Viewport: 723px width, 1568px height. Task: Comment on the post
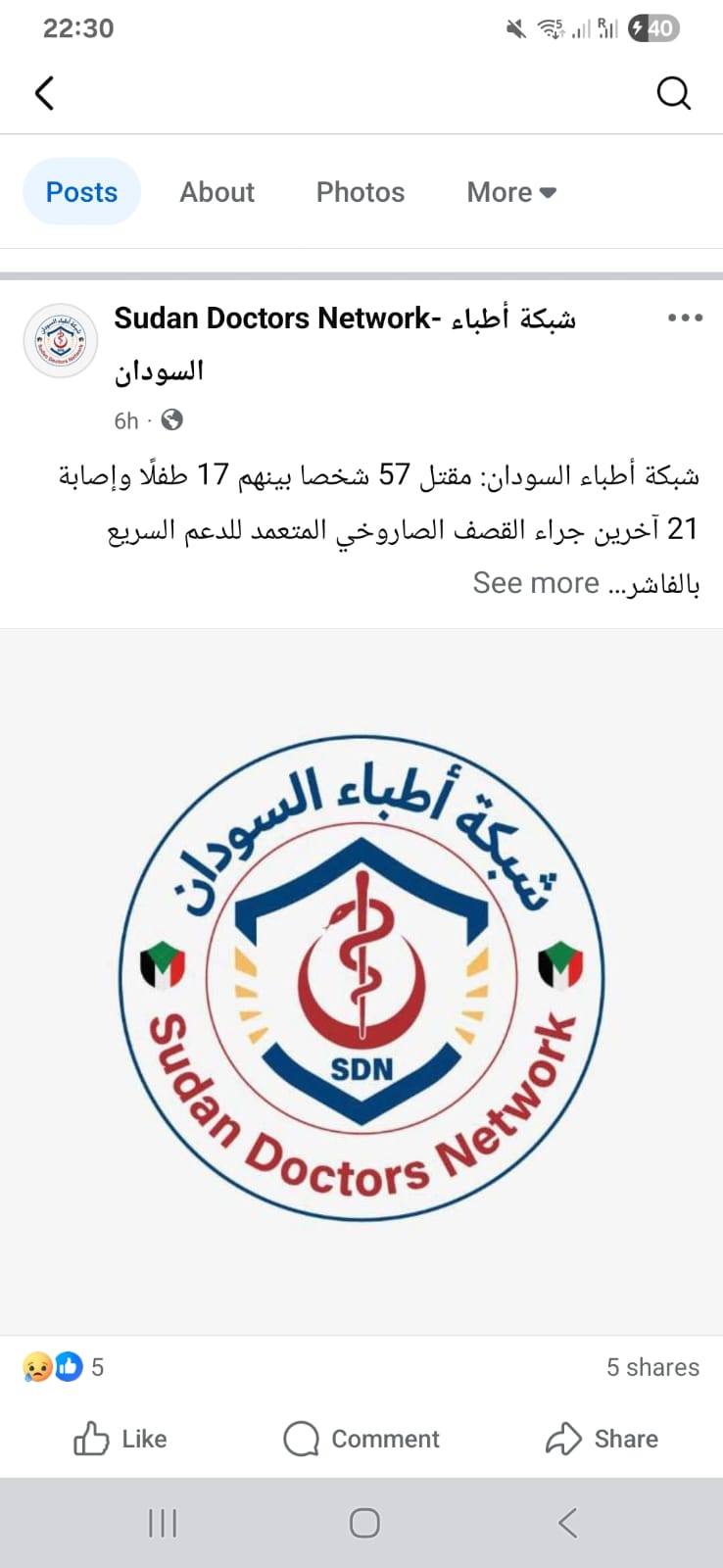coord(361,1439)
